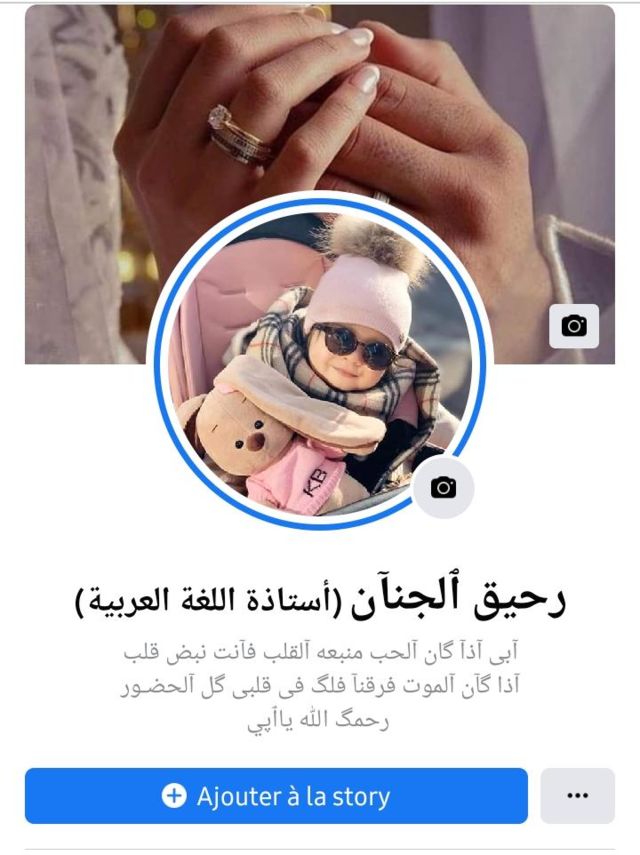
Task: Open the three-dot more options button
Action: [x=577, y=796]
